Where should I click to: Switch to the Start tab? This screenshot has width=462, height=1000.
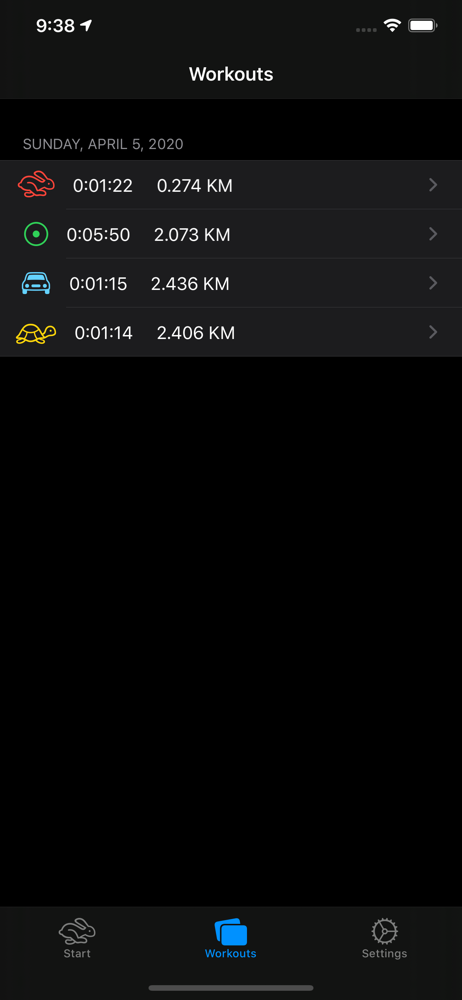(x=77, y=939)
